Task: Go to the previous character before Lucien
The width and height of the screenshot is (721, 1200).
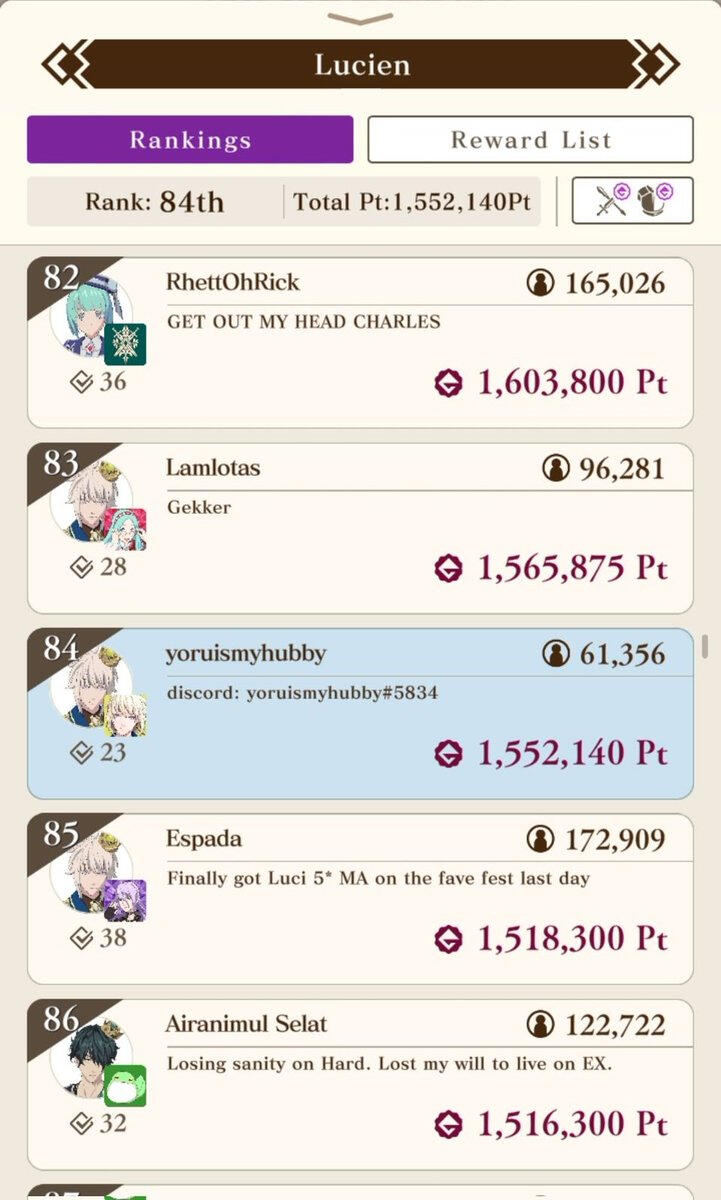Action: click(x=64, y=65)
